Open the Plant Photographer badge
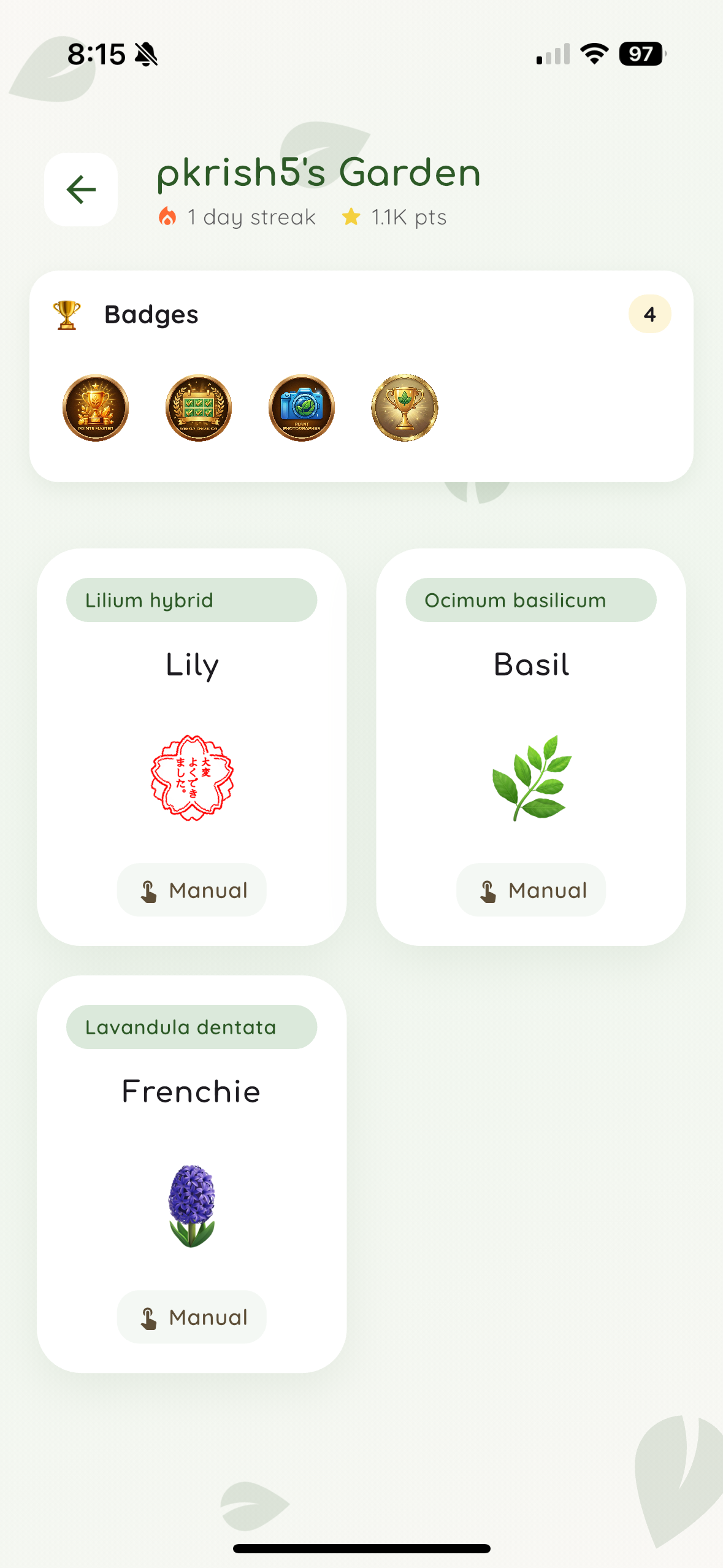The image size is (723, 1568). pyautogui.click(x=302, y=408)
